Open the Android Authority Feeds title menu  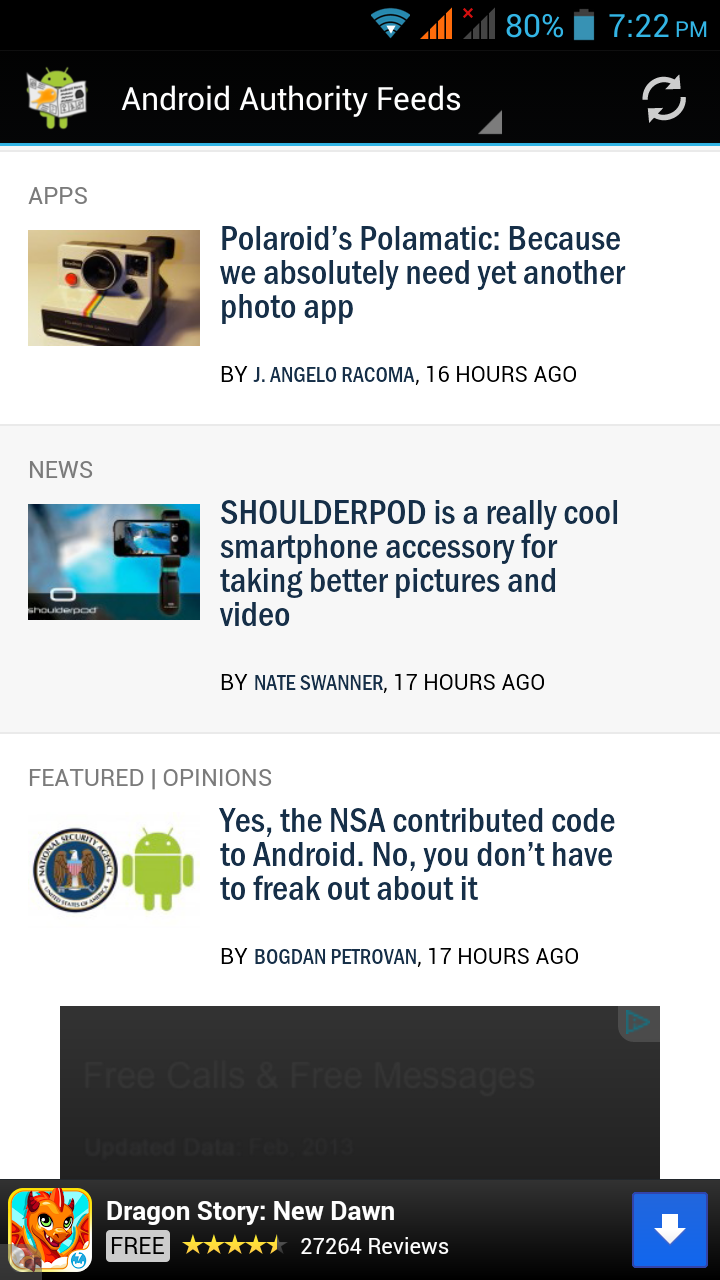click(x=291, y=98)
